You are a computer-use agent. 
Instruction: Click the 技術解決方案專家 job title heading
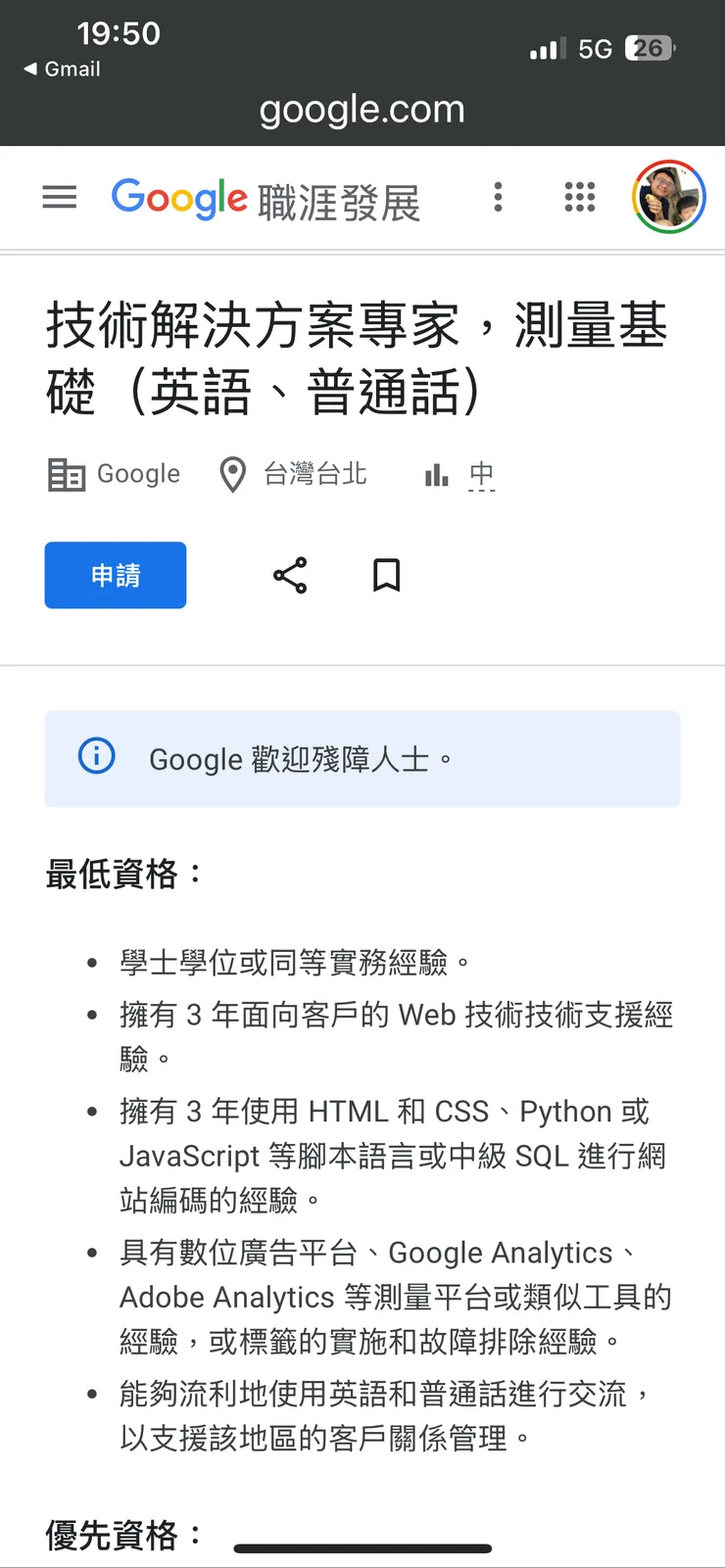(x=356, y=357)
